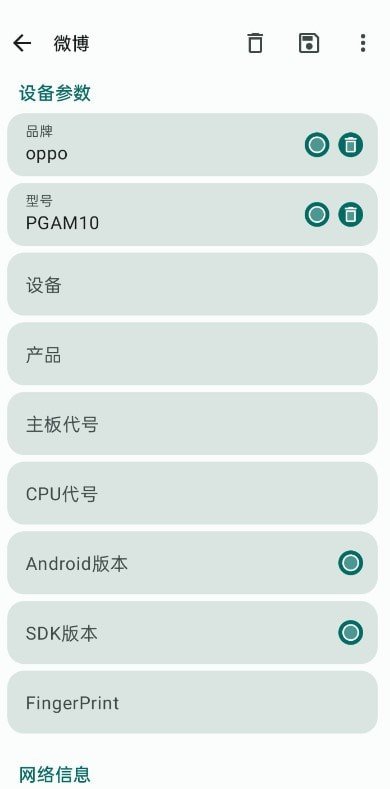Go back with the arrow icon
The height and width of the screenshot is (789, 390).
[x=22, y=43]
